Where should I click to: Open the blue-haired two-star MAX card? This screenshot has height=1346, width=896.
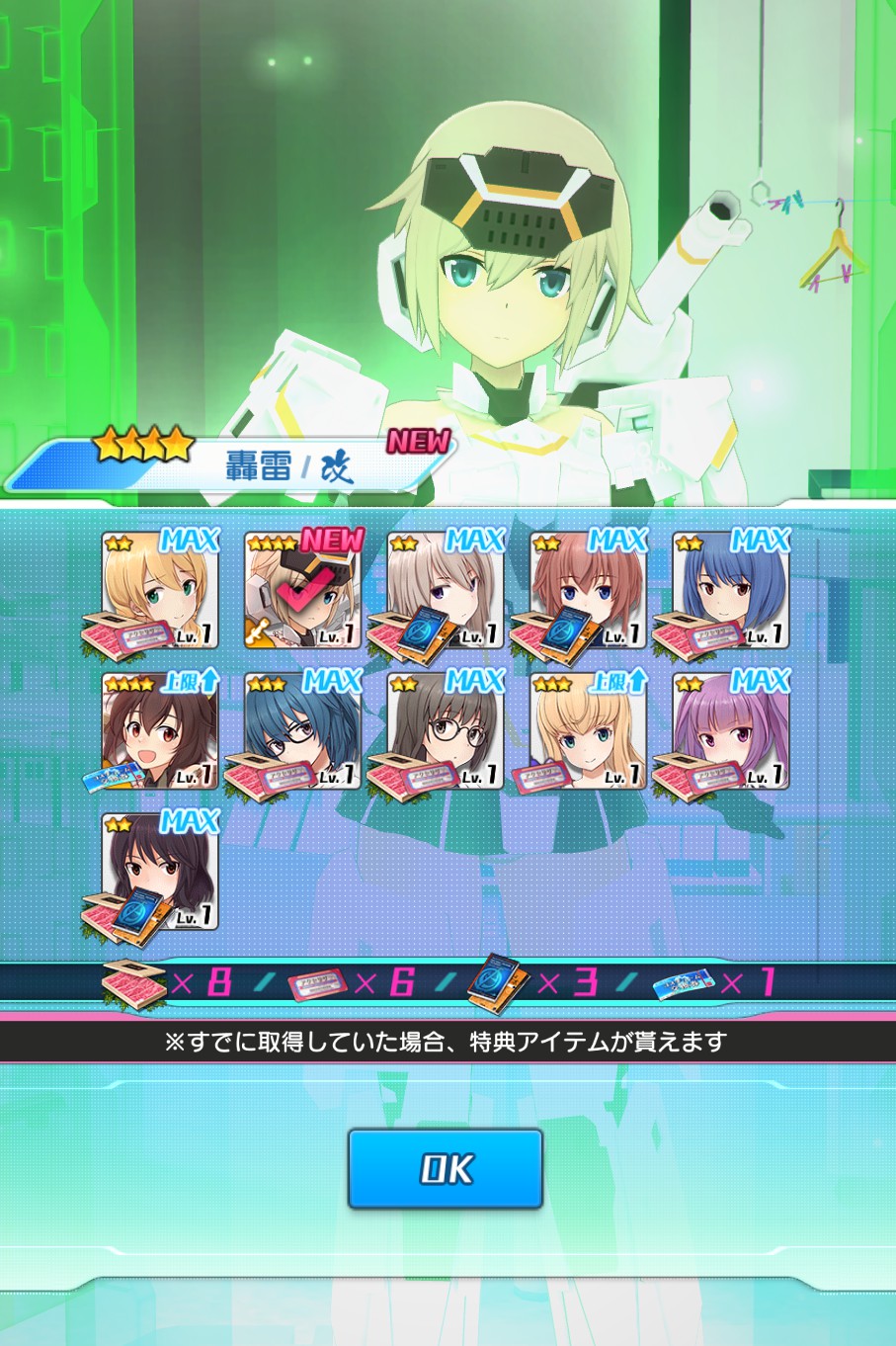(x=732, y=591)
